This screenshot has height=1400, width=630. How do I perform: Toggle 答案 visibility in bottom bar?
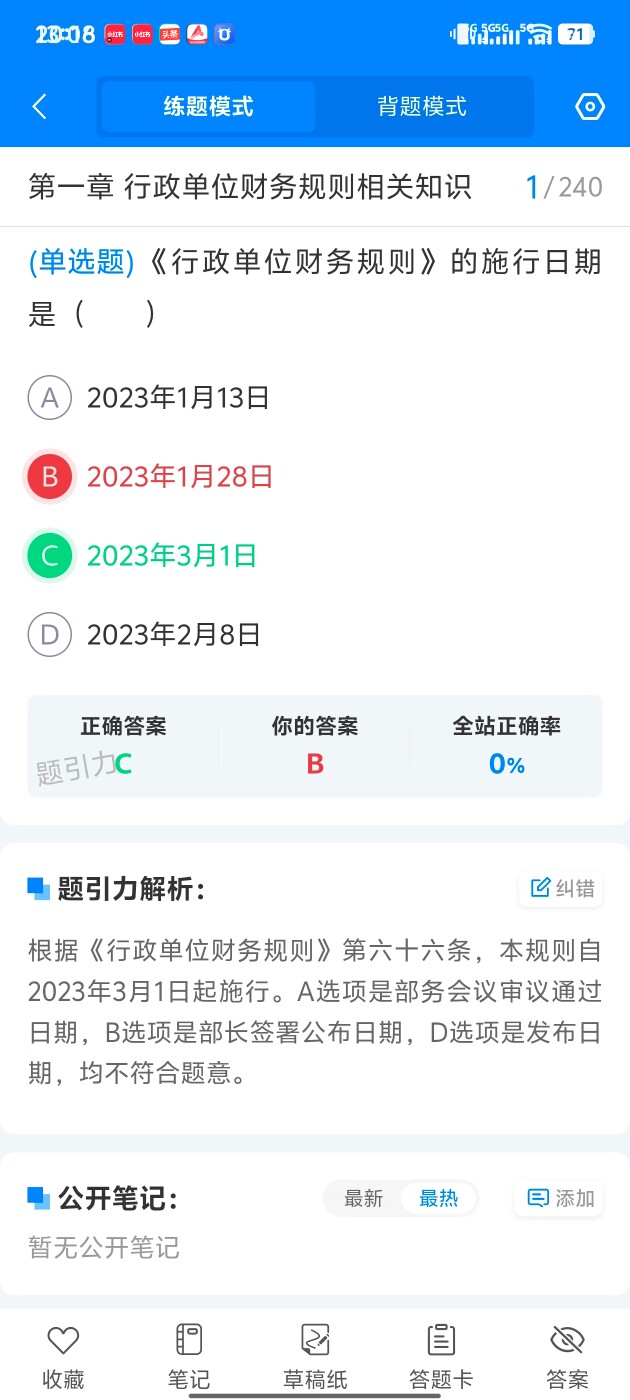(567, 1357)
